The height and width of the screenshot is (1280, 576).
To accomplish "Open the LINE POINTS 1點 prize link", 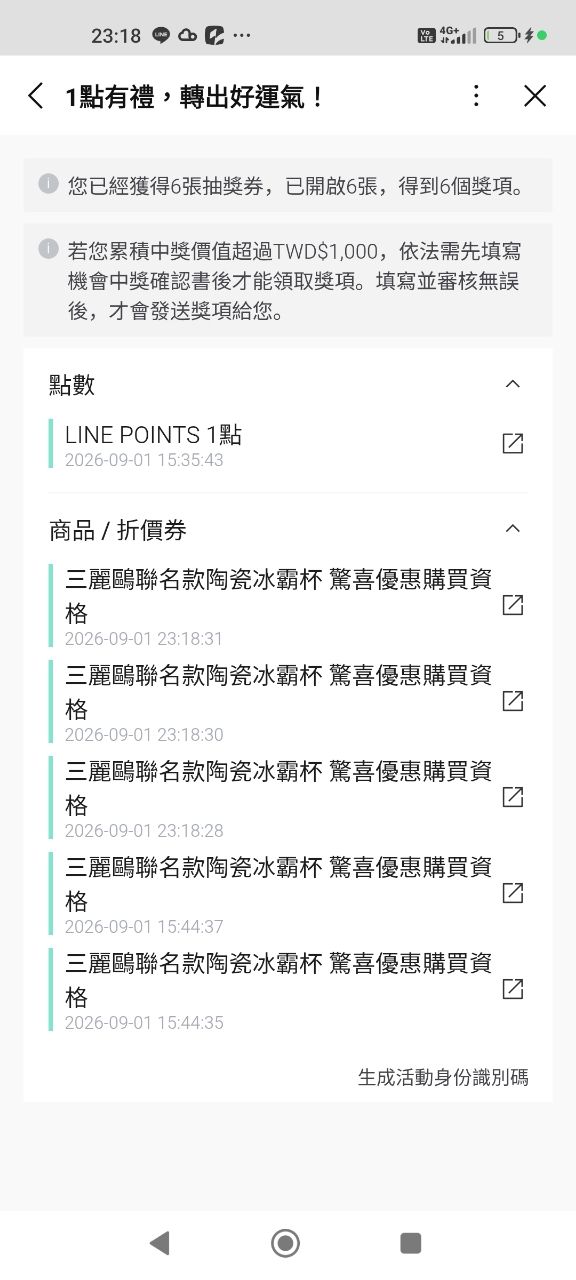I will point(513,444).
